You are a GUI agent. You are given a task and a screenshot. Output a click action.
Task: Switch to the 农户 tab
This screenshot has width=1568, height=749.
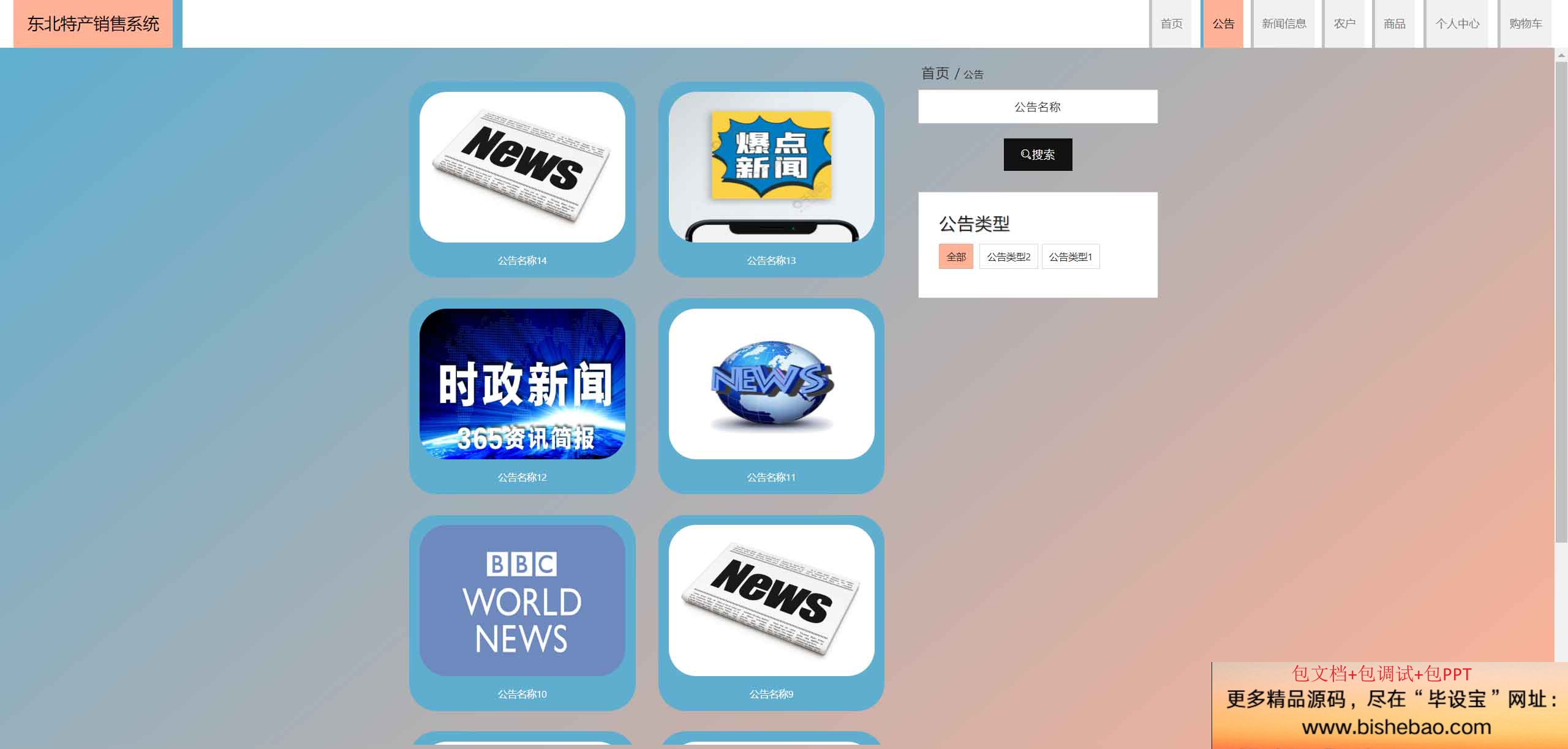(x=1344, y=24)
